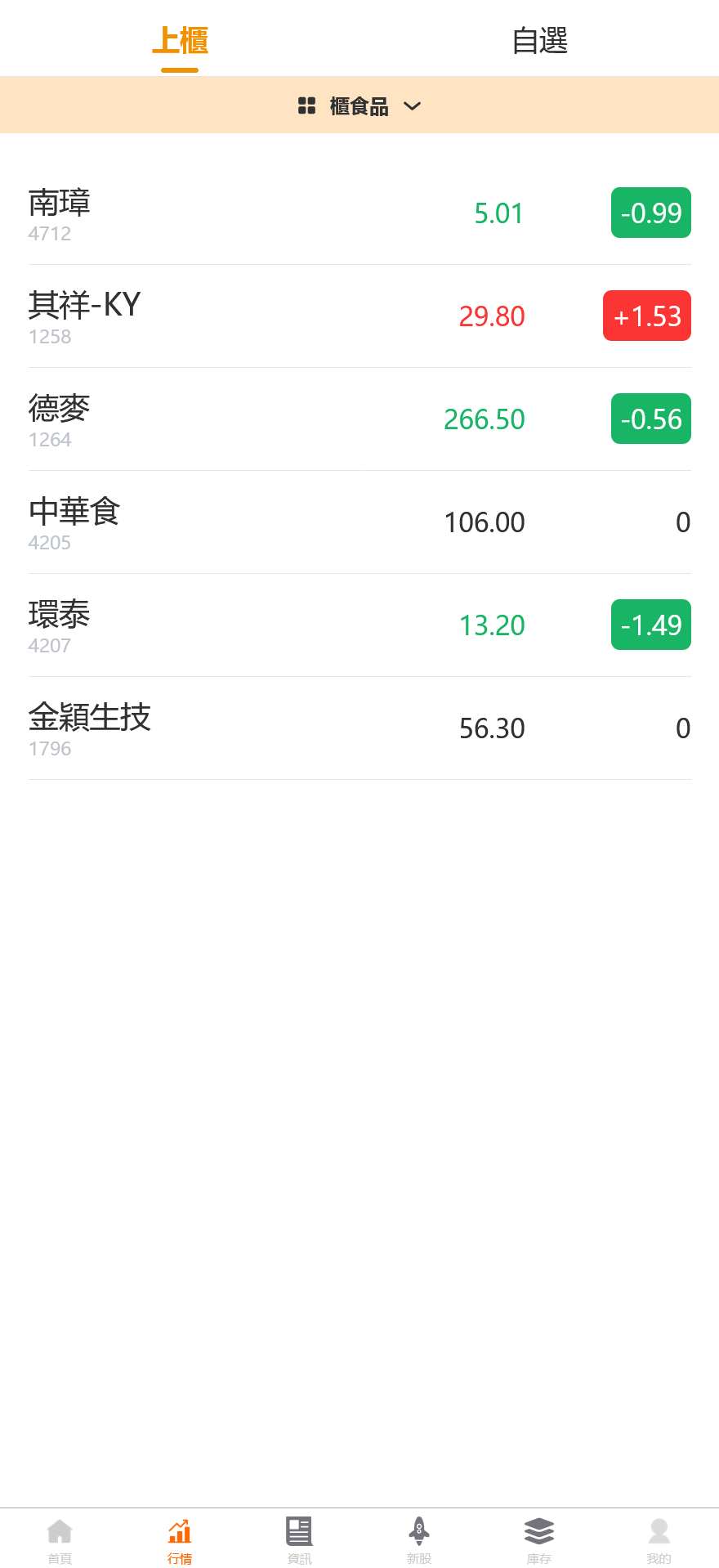Viewport: 719px width, 1568px height.
Task: Open the 庫存 inventory layers icon
Action: coord(538,1531)
